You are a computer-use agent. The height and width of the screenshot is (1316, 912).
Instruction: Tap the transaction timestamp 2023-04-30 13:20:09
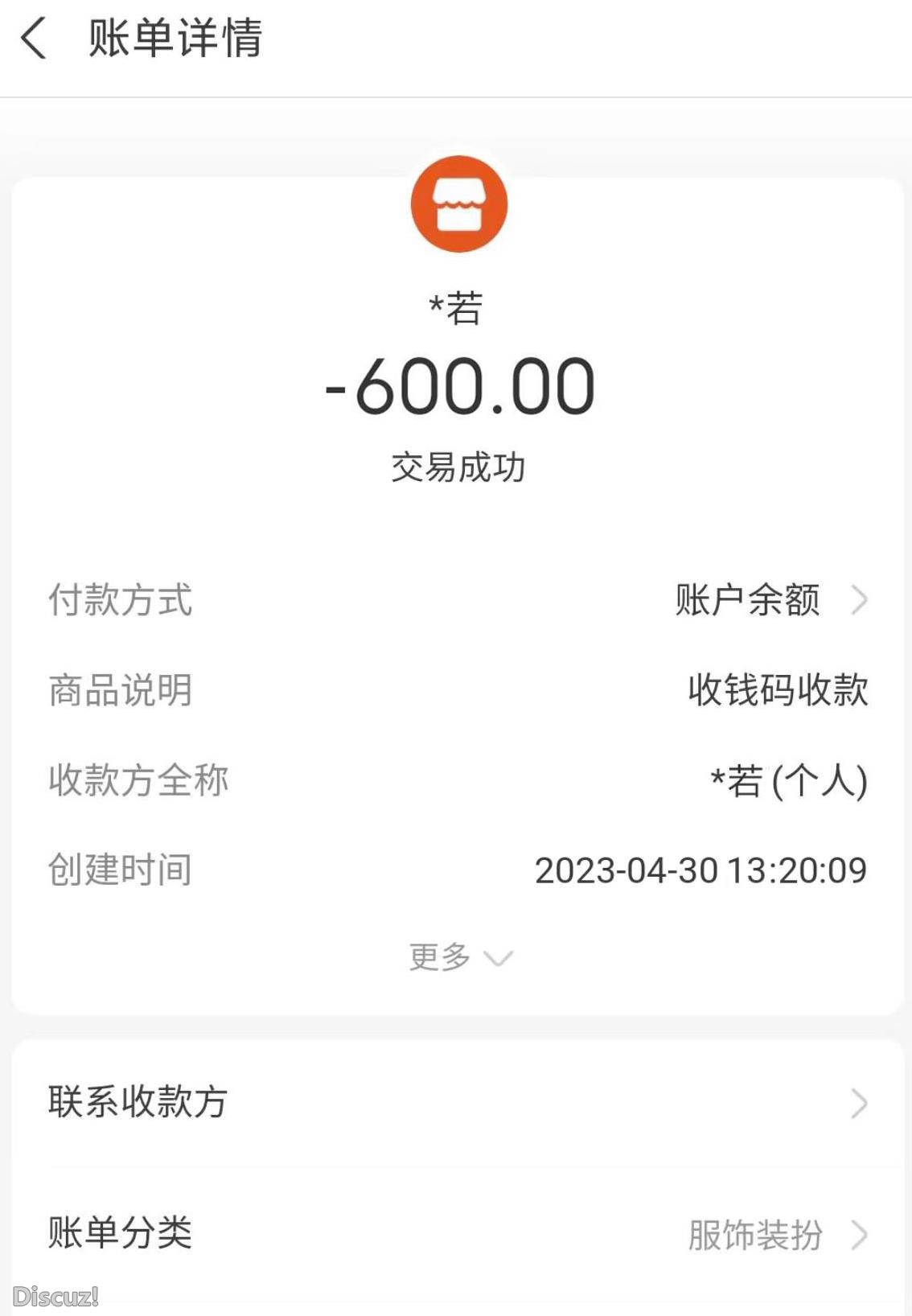[701, 869]
